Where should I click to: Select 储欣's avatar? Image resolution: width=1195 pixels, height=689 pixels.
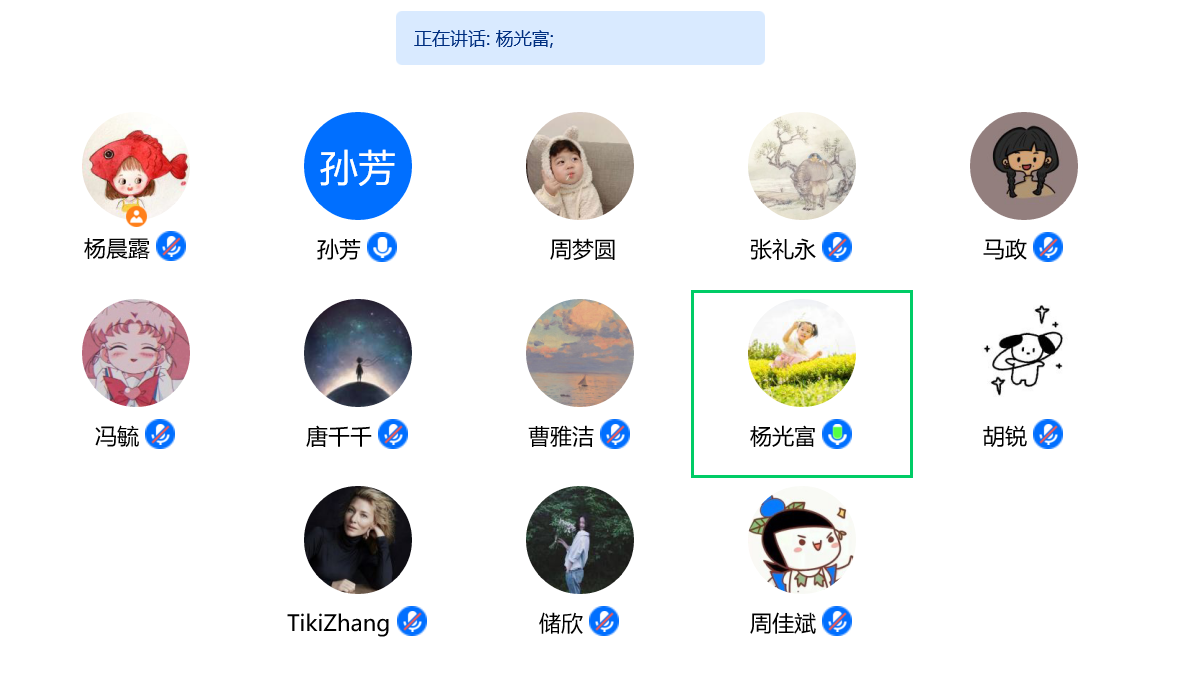coord(580,540)
